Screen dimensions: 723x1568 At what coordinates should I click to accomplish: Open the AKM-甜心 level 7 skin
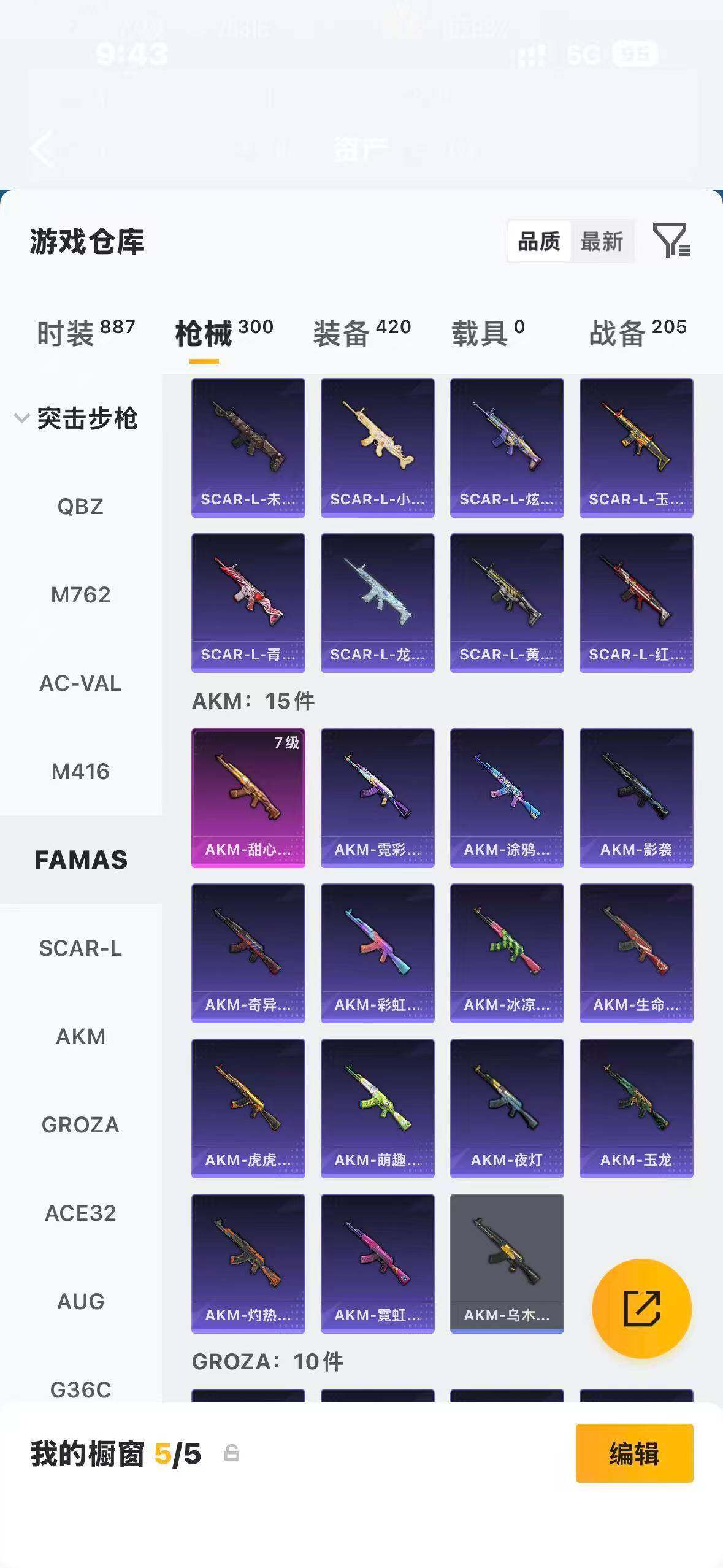click(248, 798)
